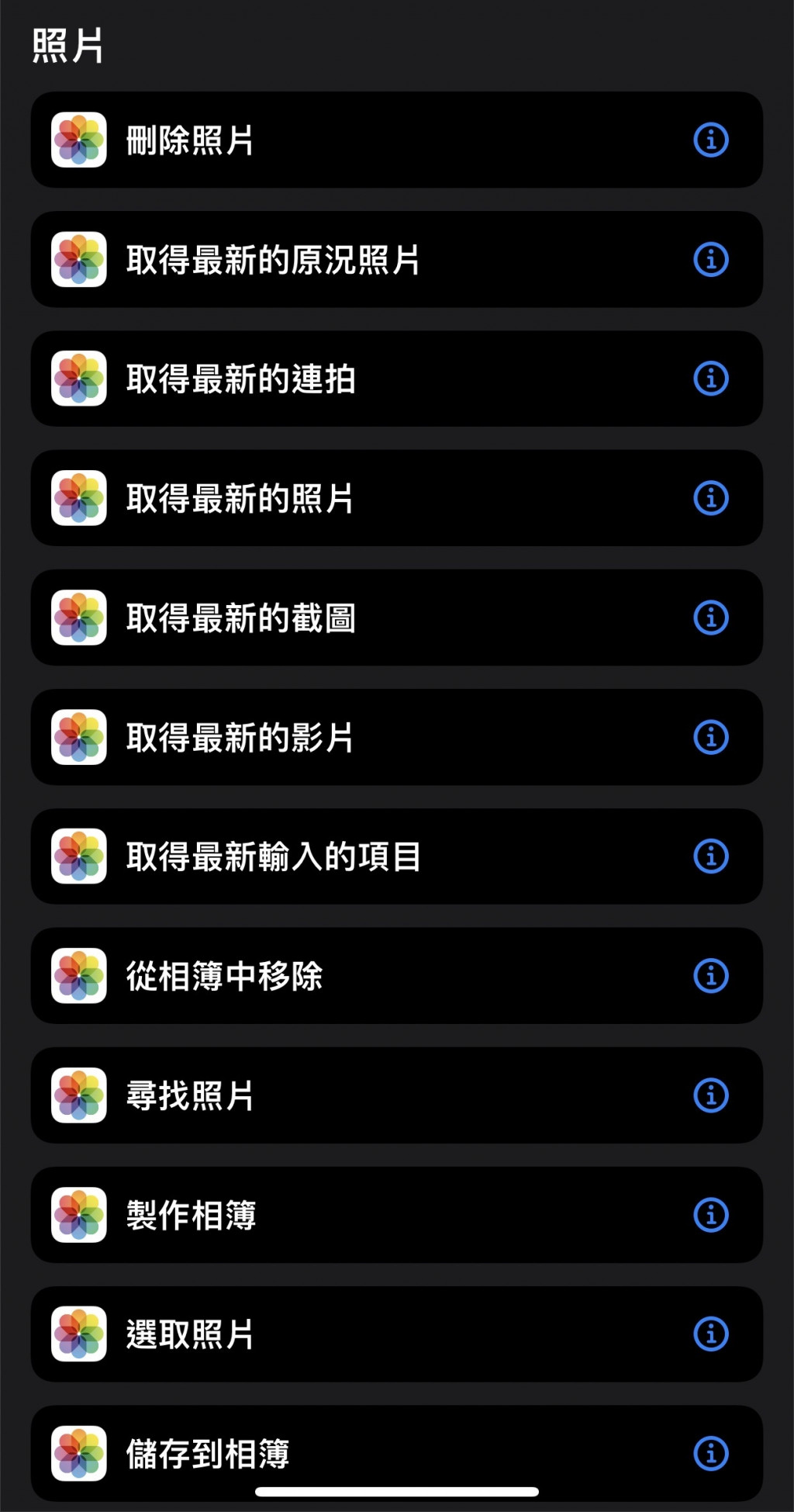Add the 取得最新的原況照片 action

pos(349,260)
